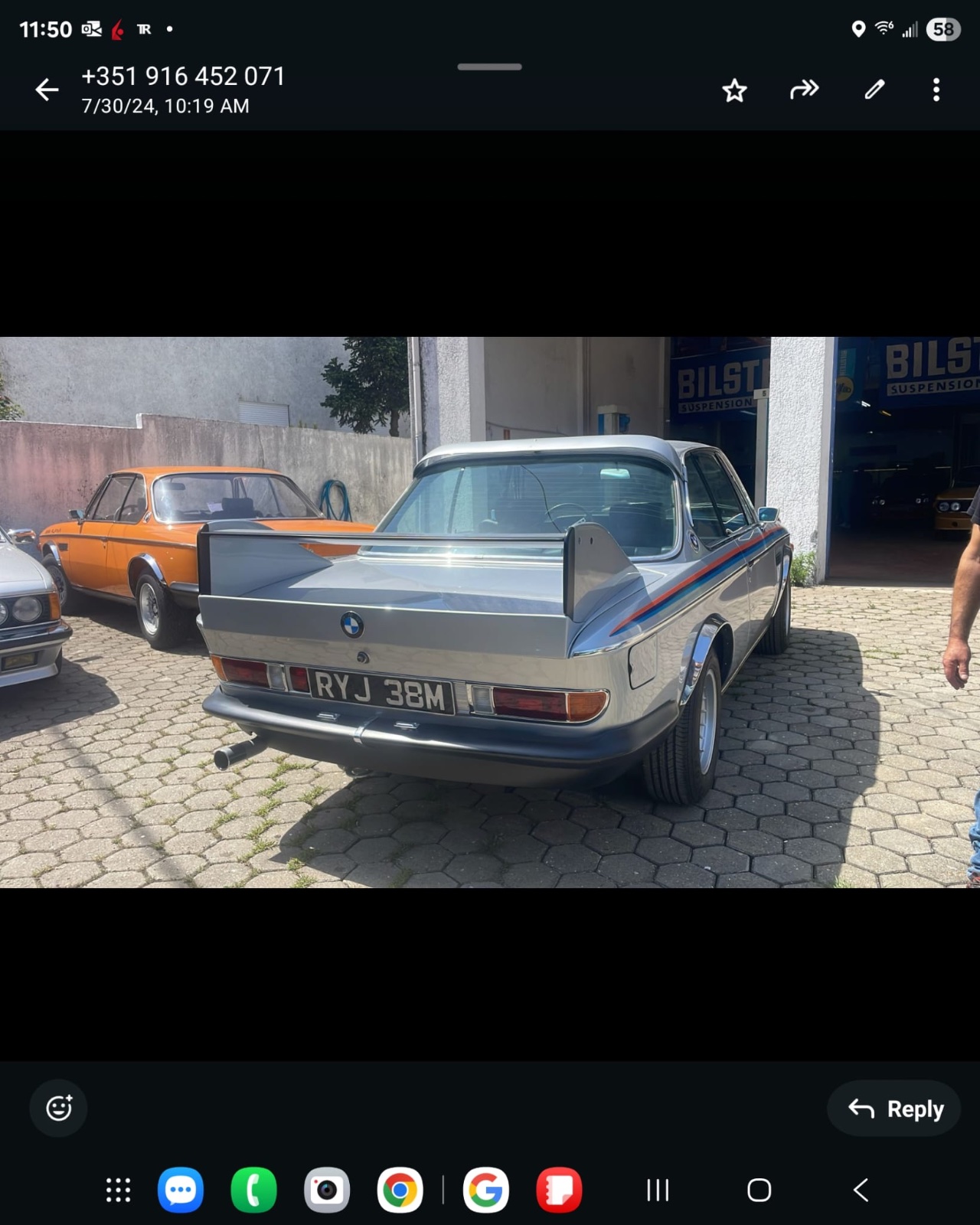Viewport: 980px width, 1225px height.
Task: Launch Chrome from the taskbar
Action: point(400,1190)
